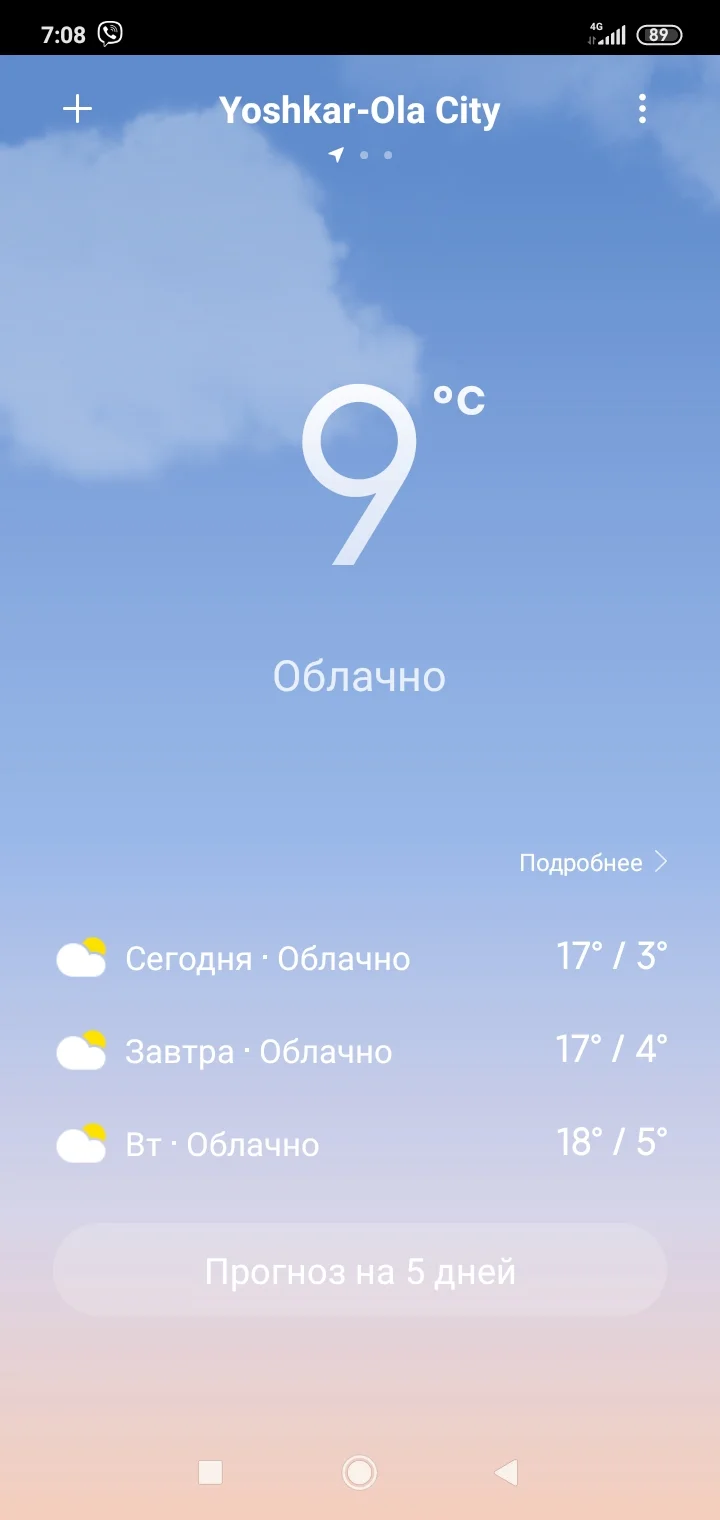
Task: Tap the Yoshkar-Ola City title
Action: click(x=360, y=110)
